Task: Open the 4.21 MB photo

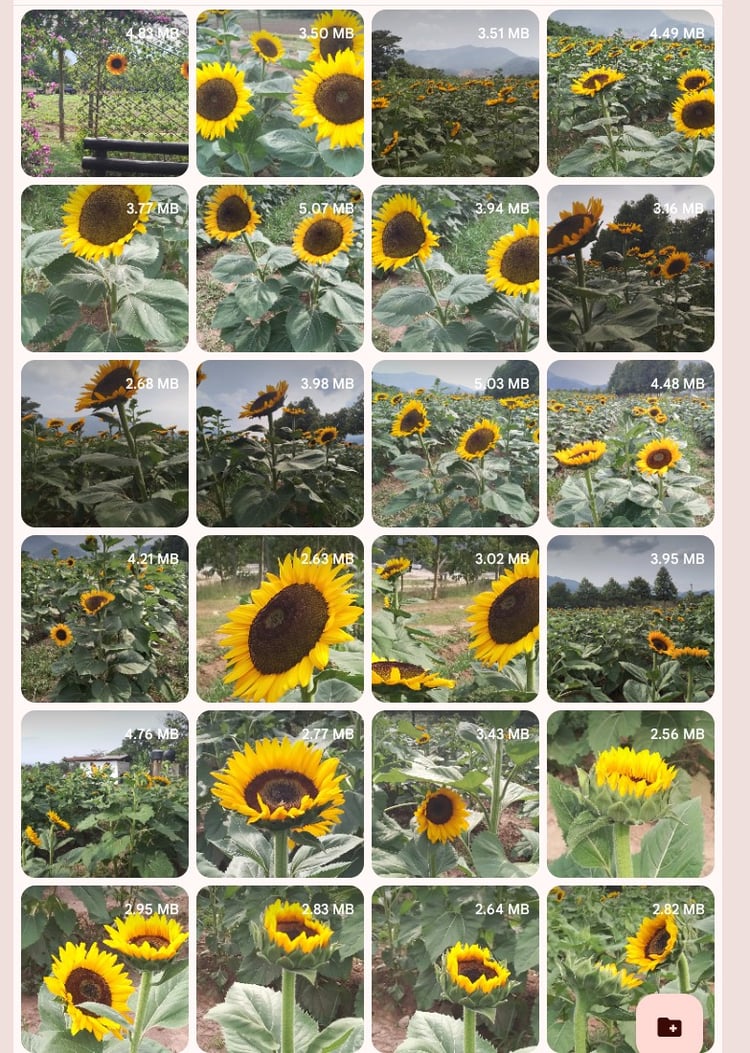Action: (104, 618)
